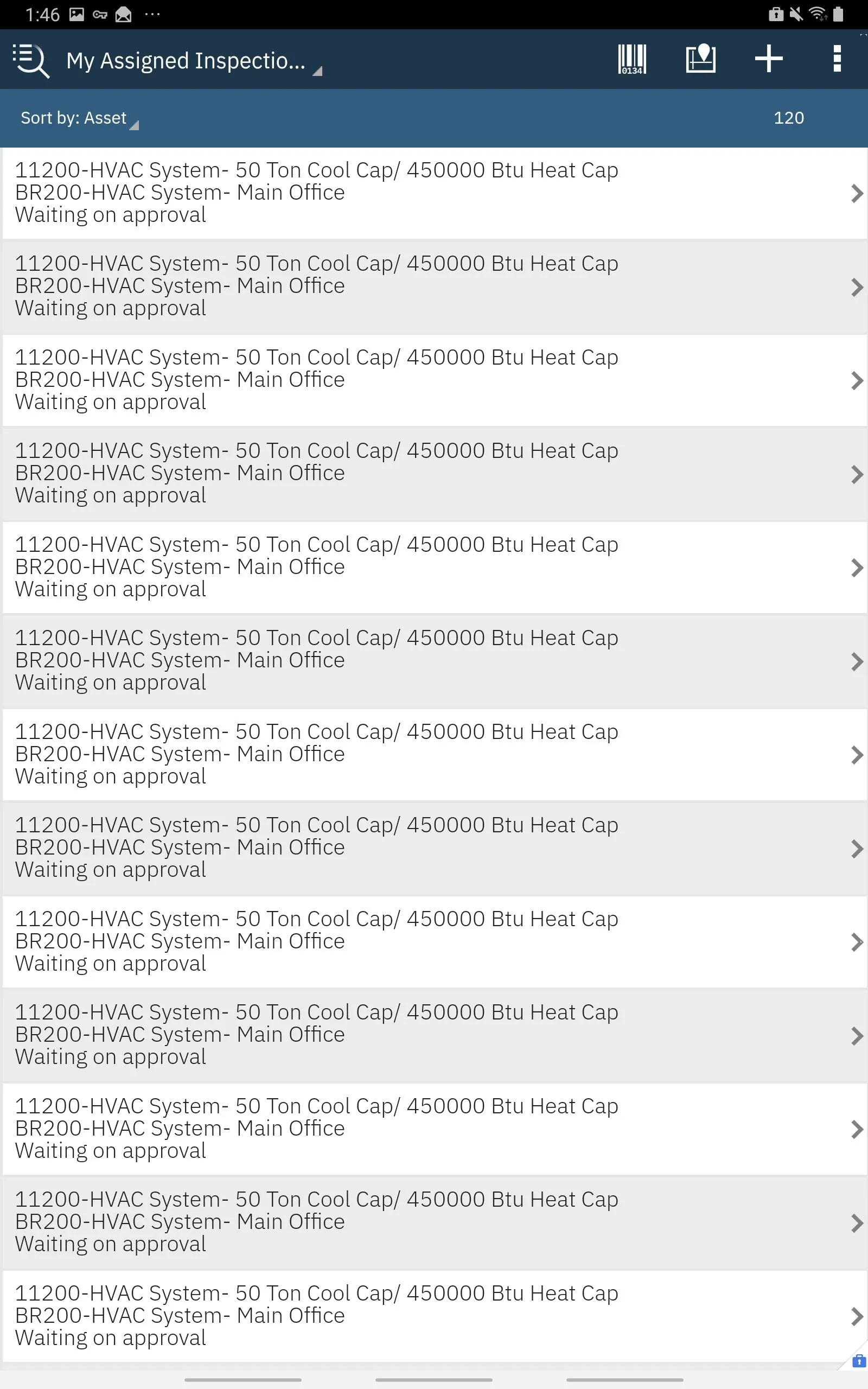Open the list search icon

coord(31,60)
